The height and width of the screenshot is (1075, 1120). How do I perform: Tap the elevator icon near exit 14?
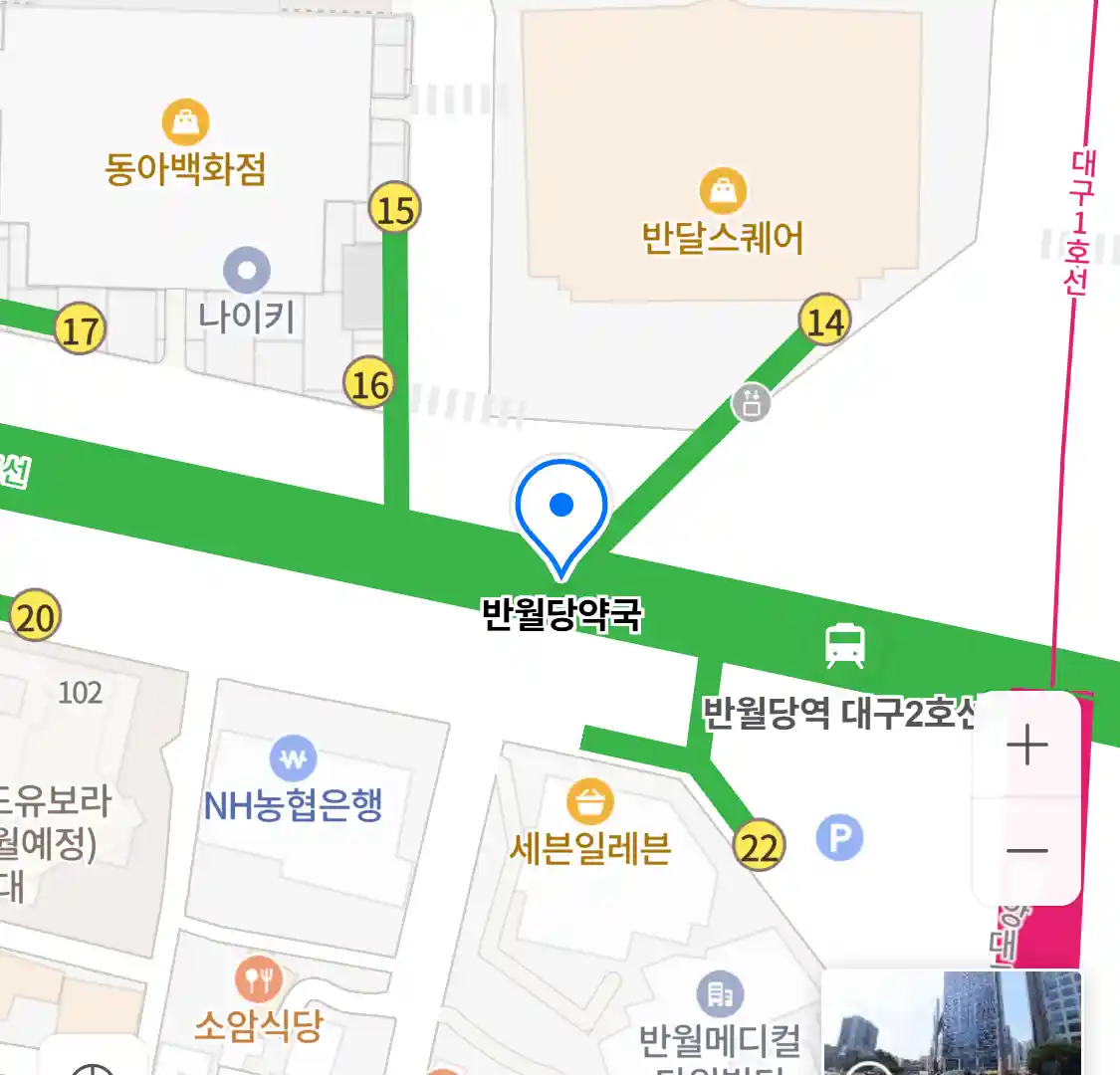752,402
